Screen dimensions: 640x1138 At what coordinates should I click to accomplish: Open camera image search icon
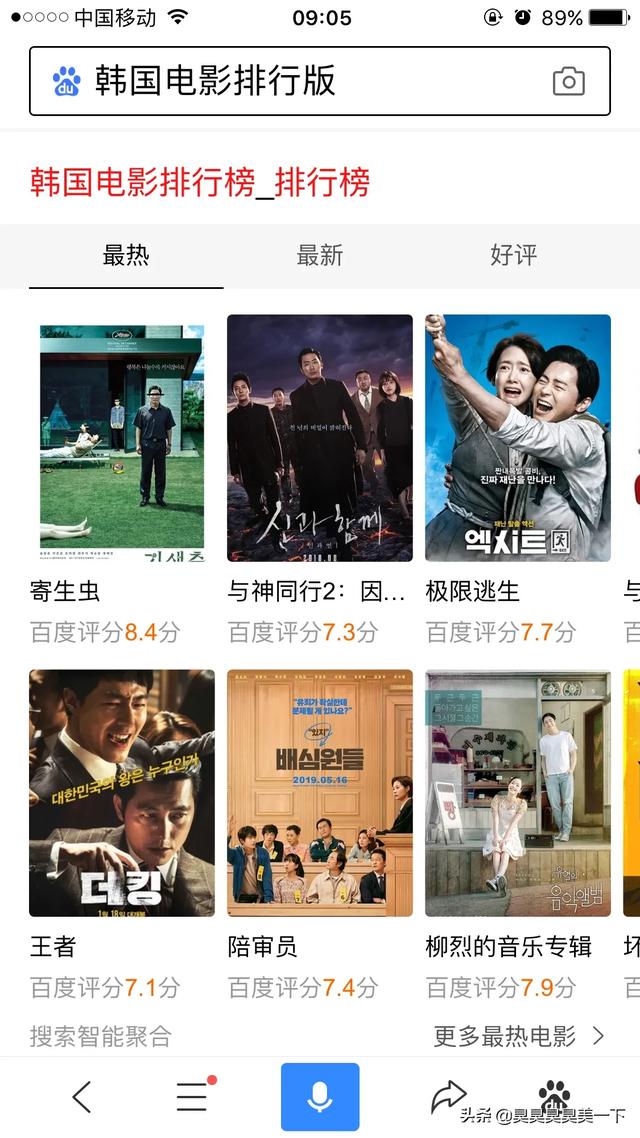click(568, 81)
